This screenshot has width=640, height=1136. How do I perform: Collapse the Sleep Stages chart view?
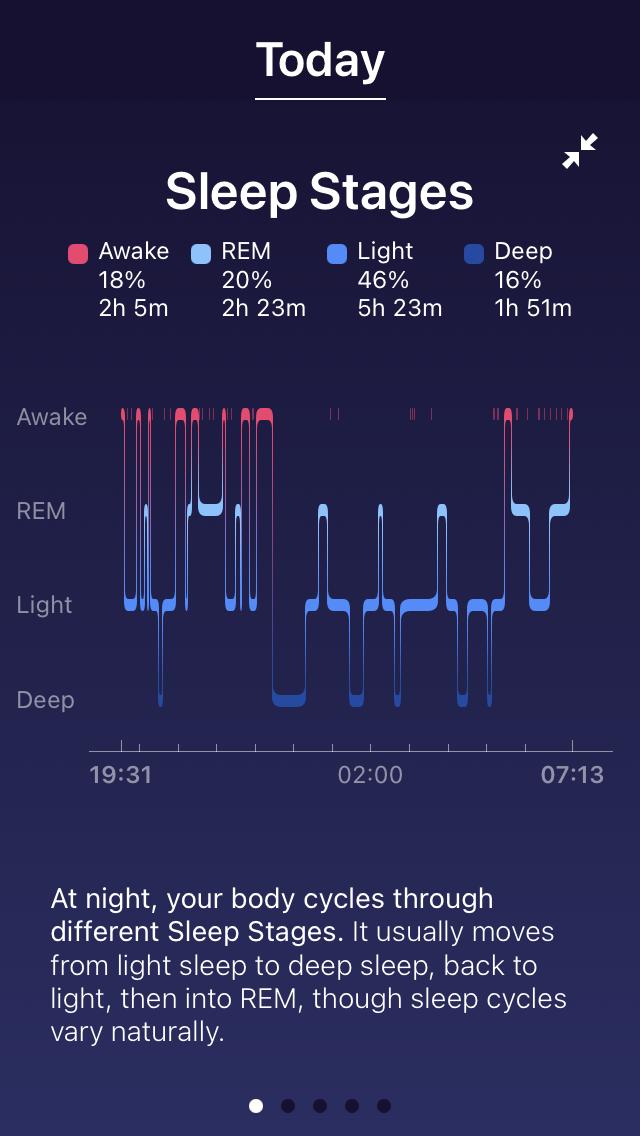point(580,151)
